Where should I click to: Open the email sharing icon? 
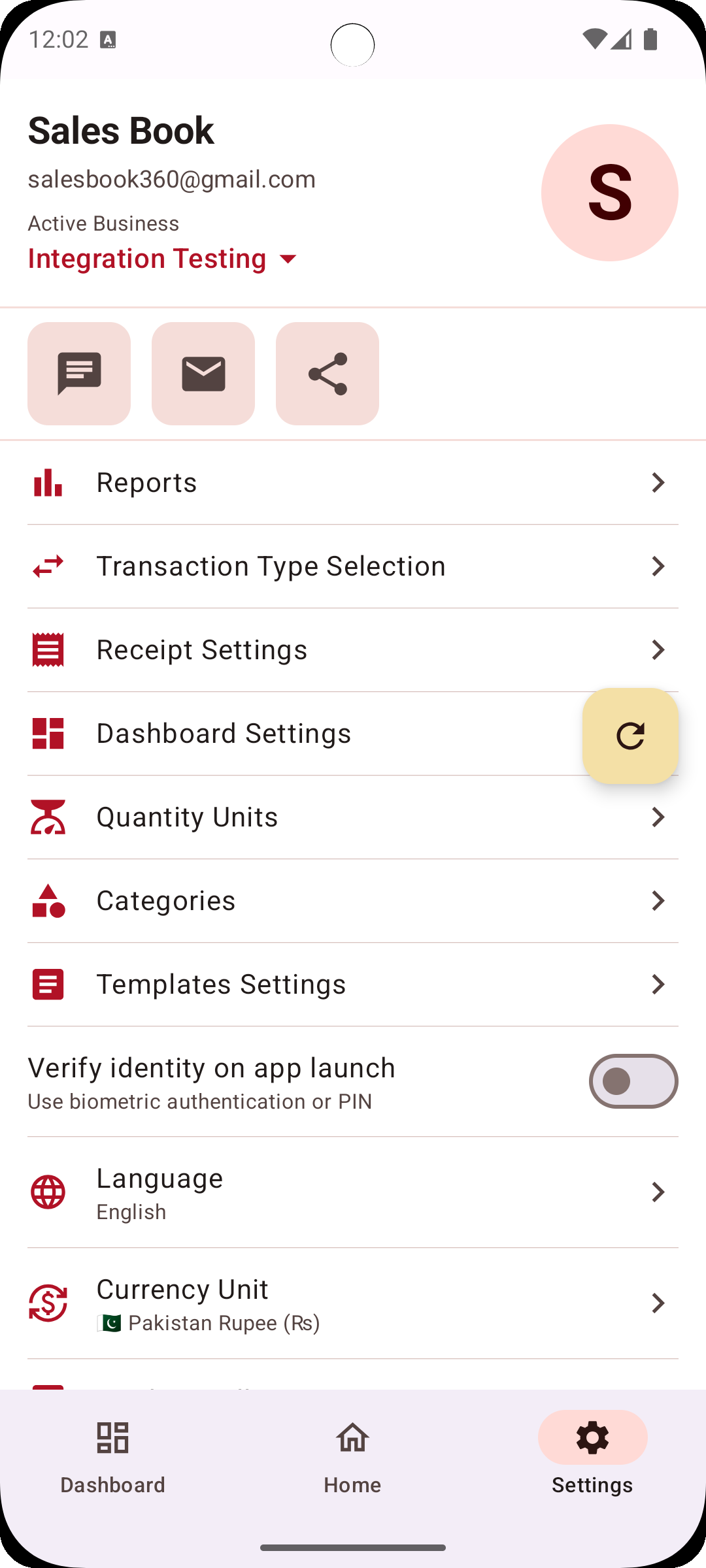click(203, 373)
